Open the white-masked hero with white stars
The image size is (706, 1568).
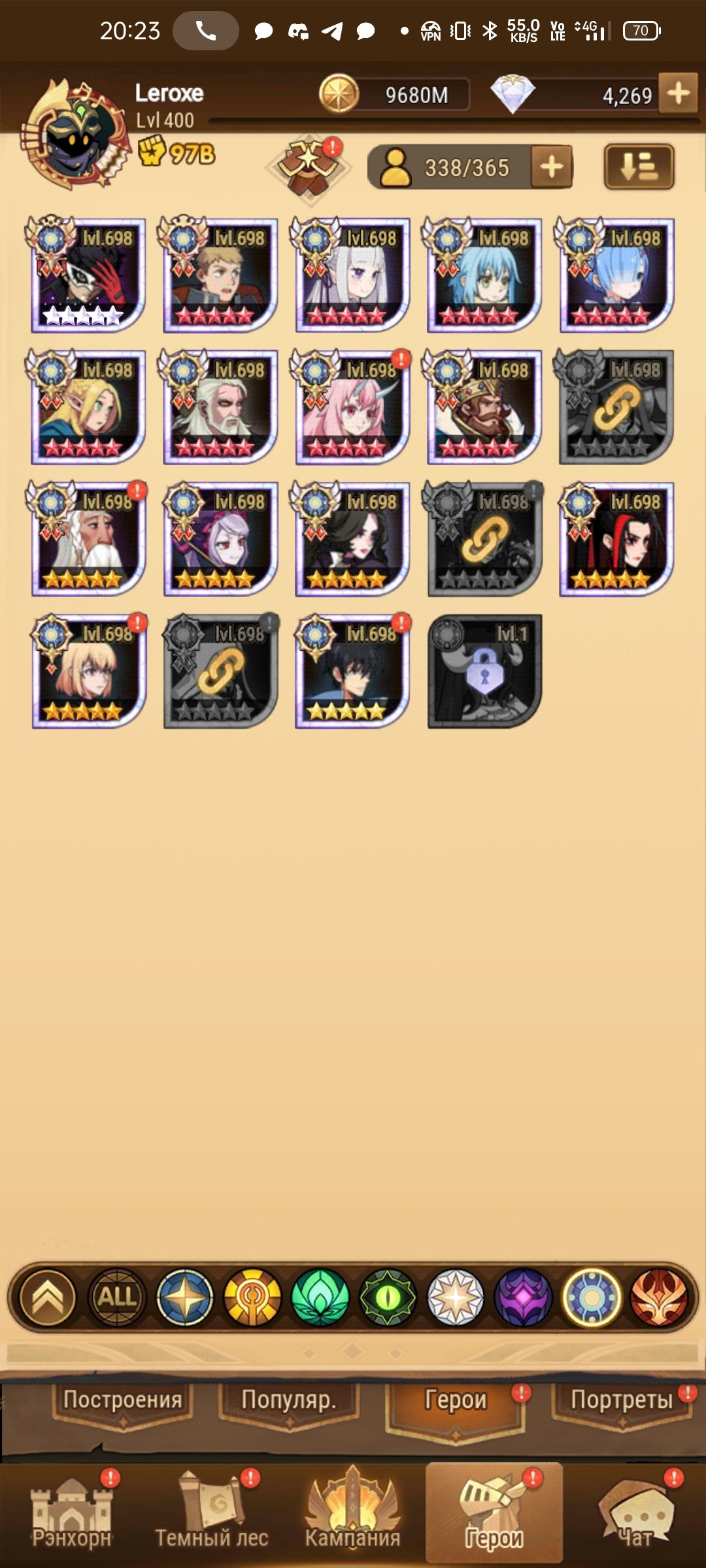click(88, 276)
